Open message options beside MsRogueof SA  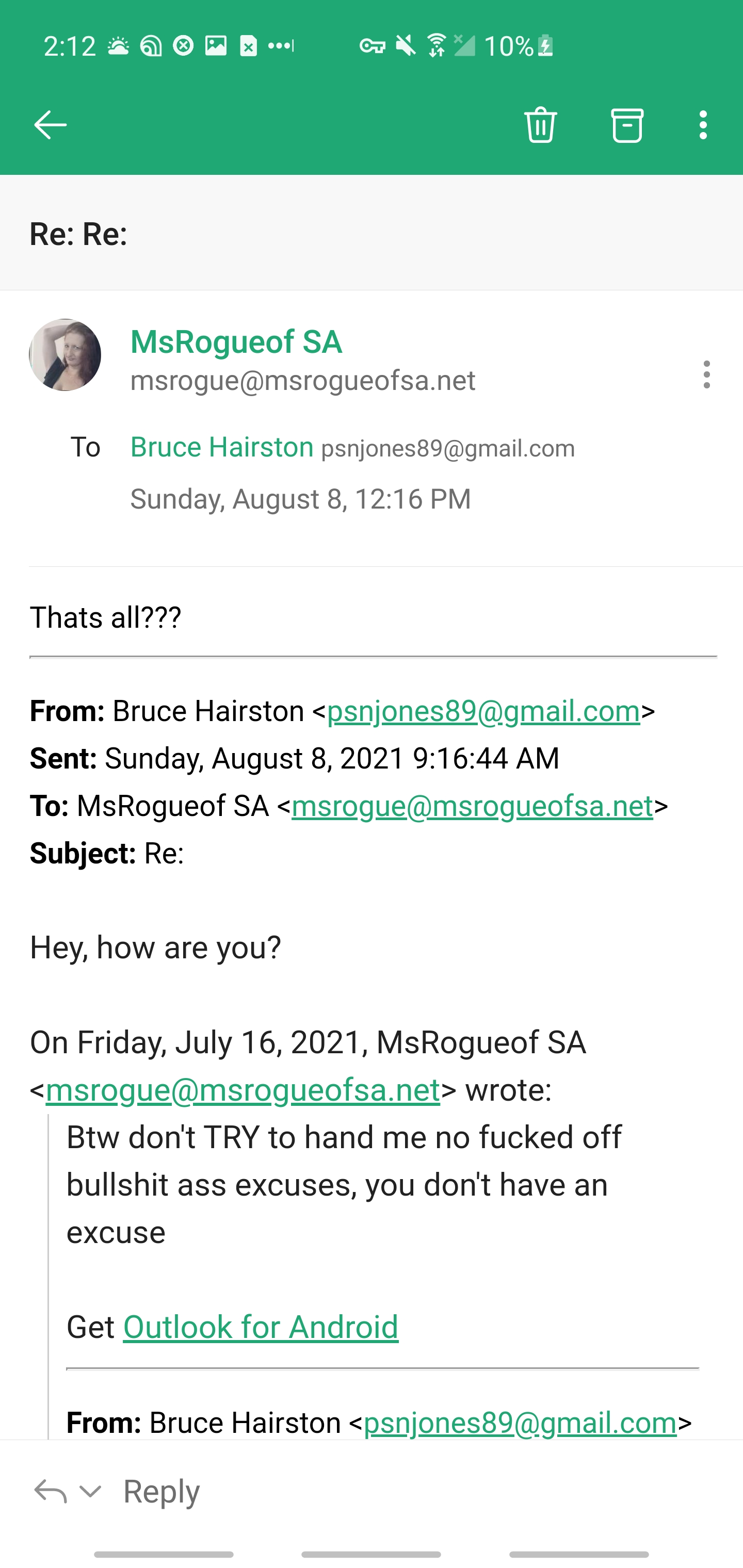[x=706, y=374]
